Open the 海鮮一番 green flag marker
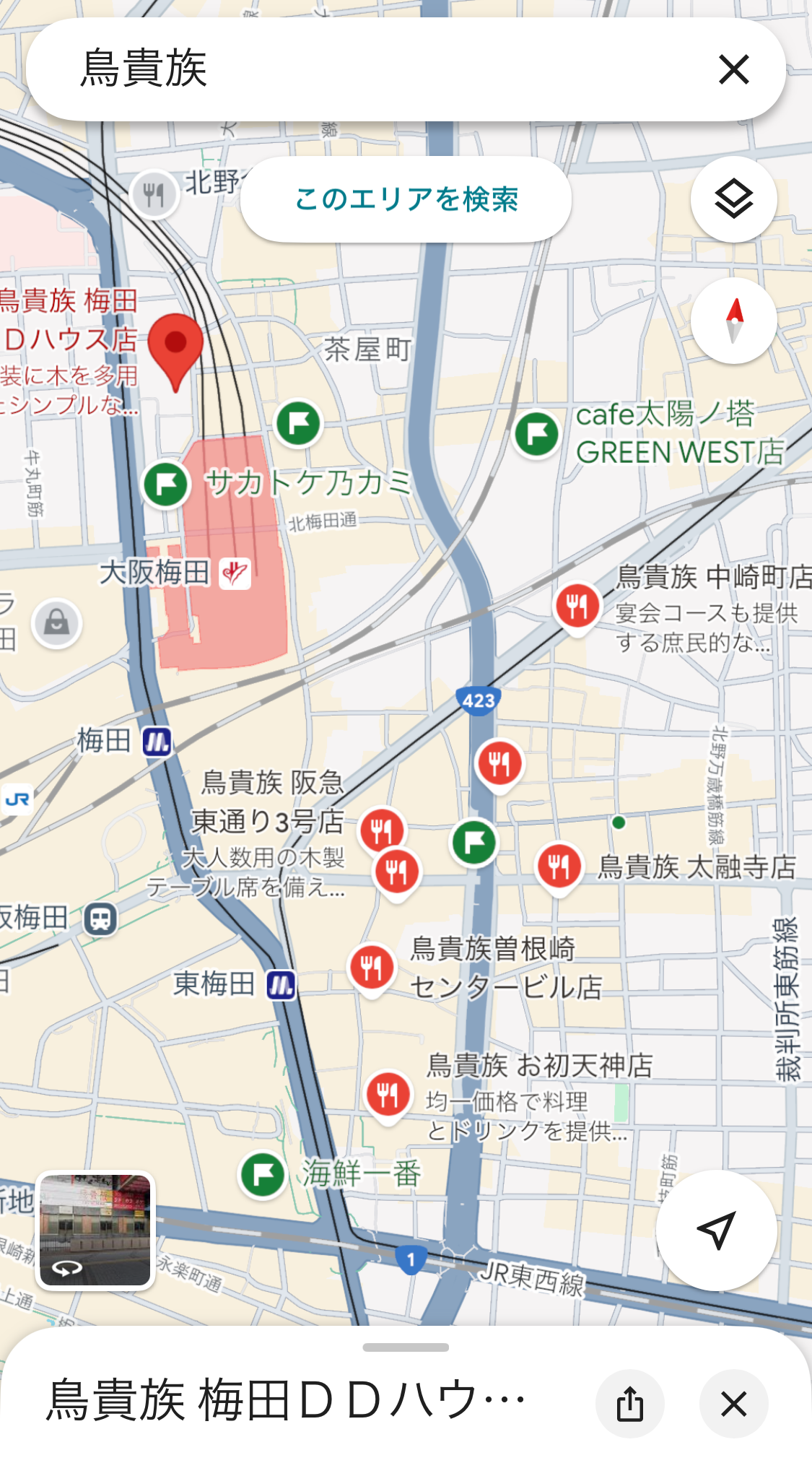 point(263,1175)
